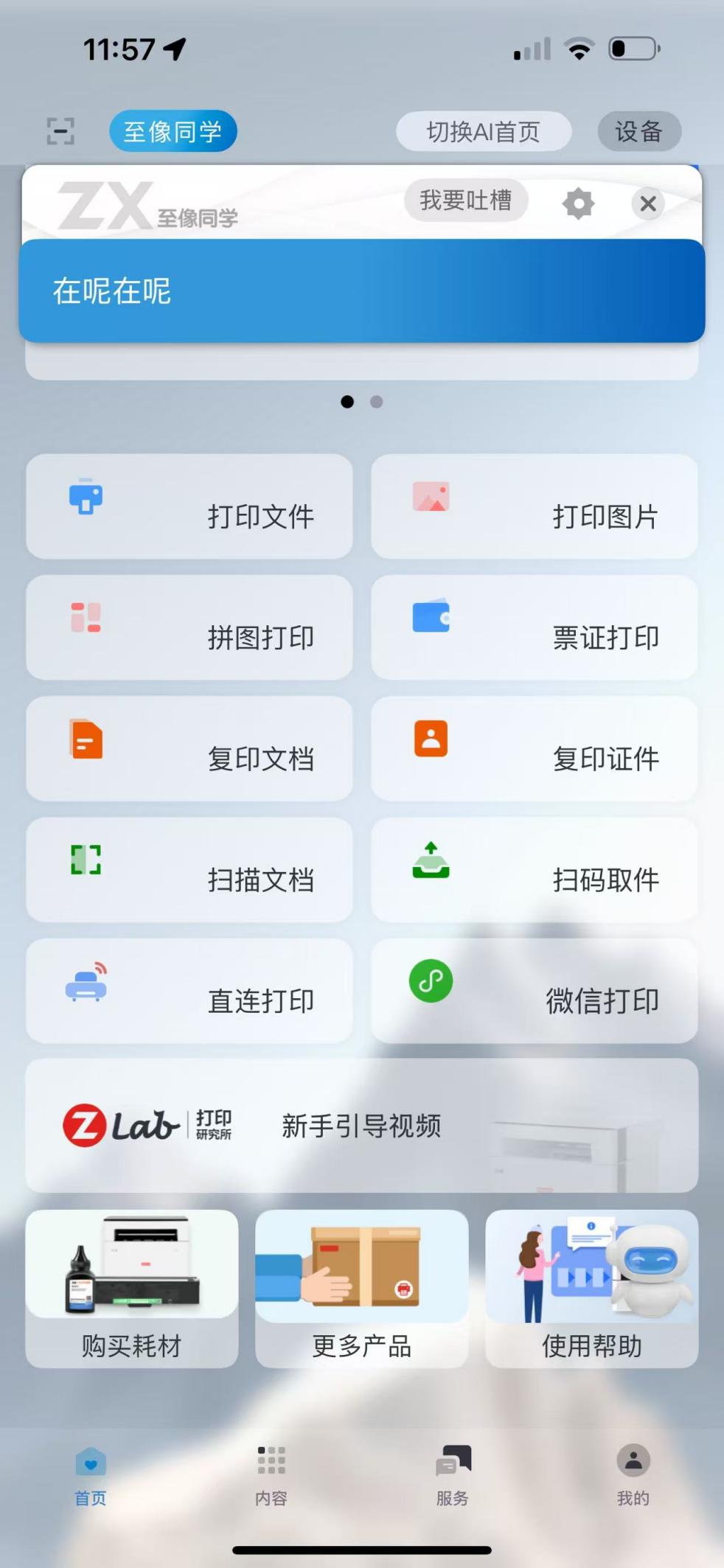Image resolution: width=724 pixels, height=1568 pixels.
Task: Open 购买耗材 supplies shop
Action: coord(132,1289)
